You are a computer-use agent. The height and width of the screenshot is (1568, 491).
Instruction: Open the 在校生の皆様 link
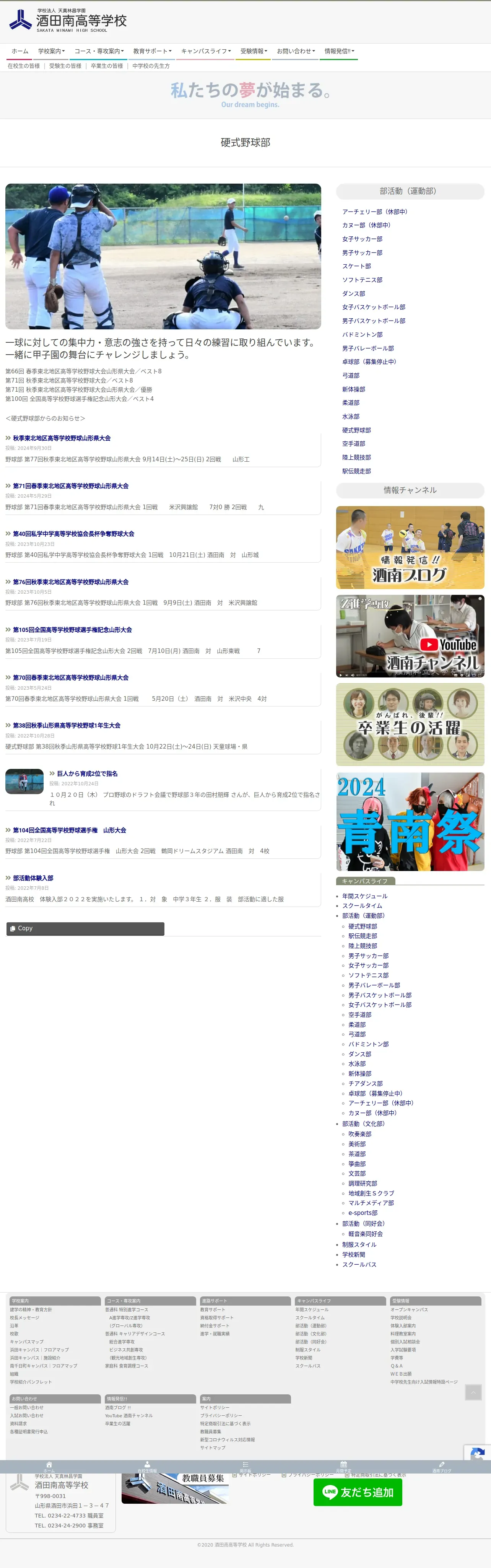(24, 66)
